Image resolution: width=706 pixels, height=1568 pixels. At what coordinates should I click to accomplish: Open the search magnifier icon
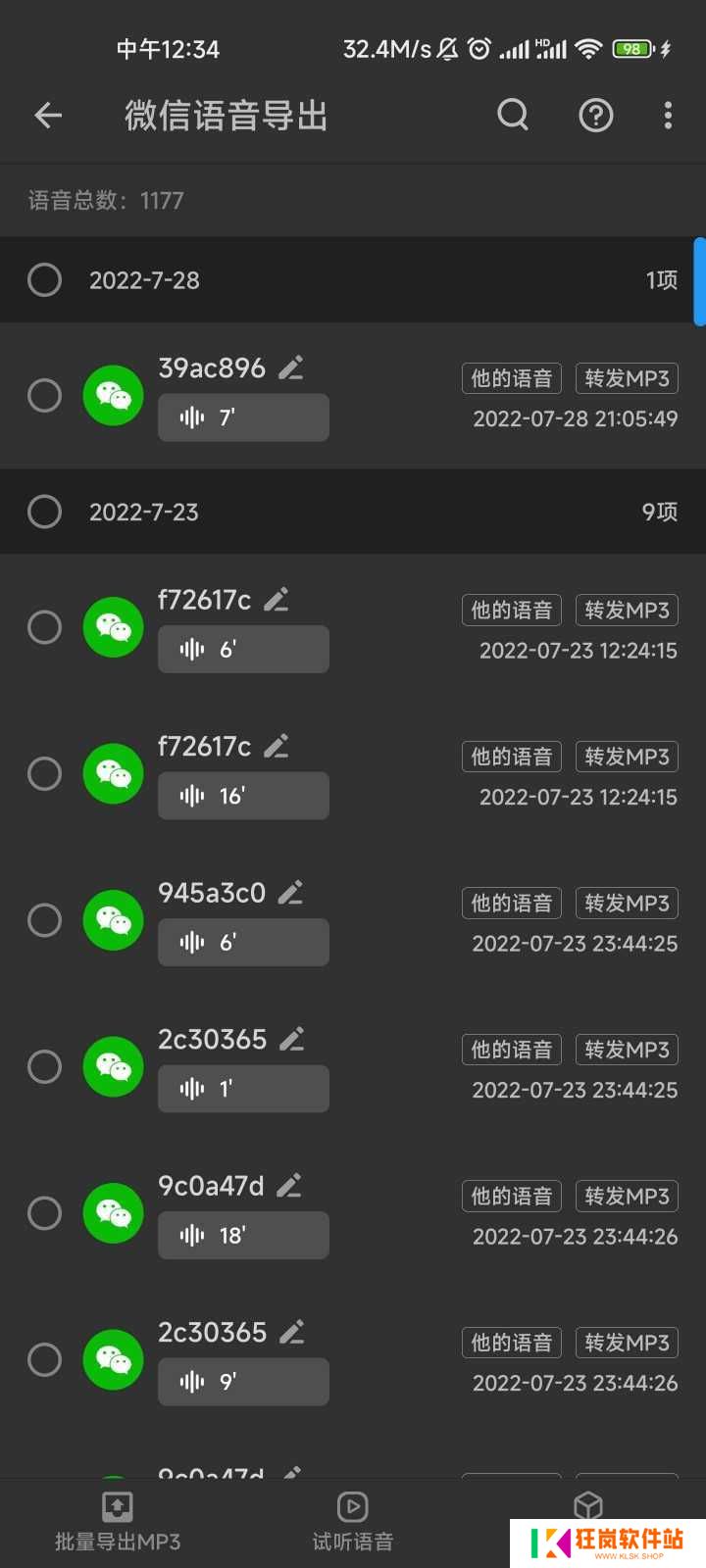coord(513,116)
